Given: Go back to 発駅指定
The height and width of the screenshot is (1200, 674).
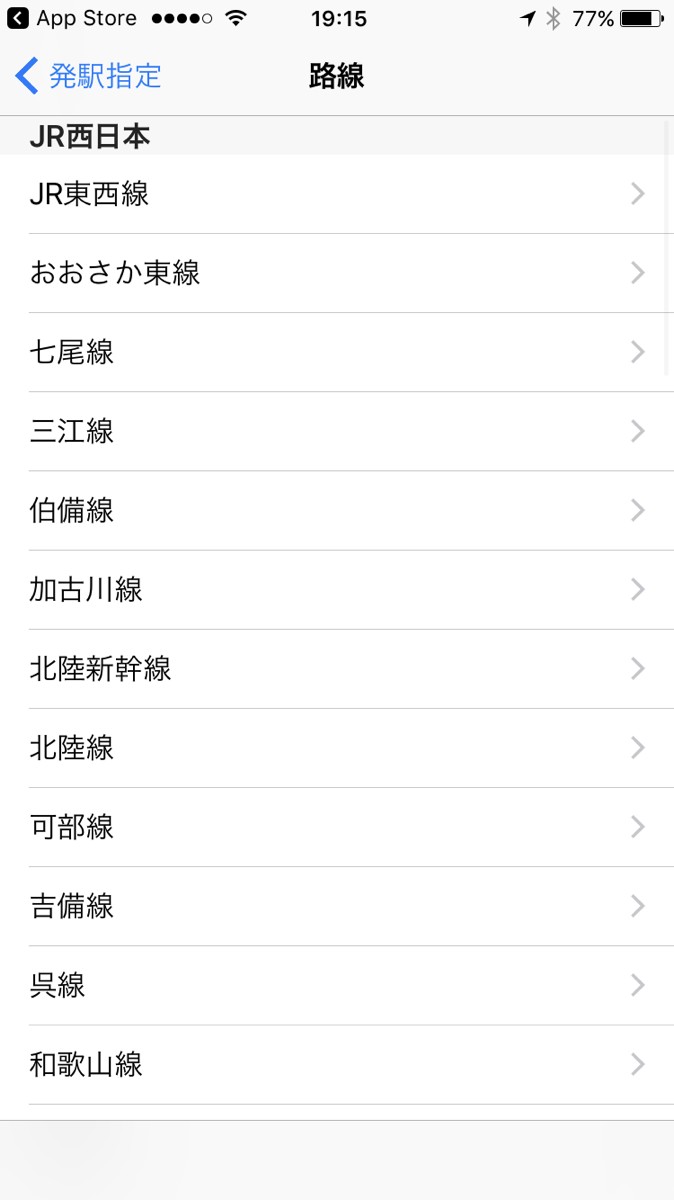Looking at the screenshot, I should pyautogui.click(x=88, y=76).
